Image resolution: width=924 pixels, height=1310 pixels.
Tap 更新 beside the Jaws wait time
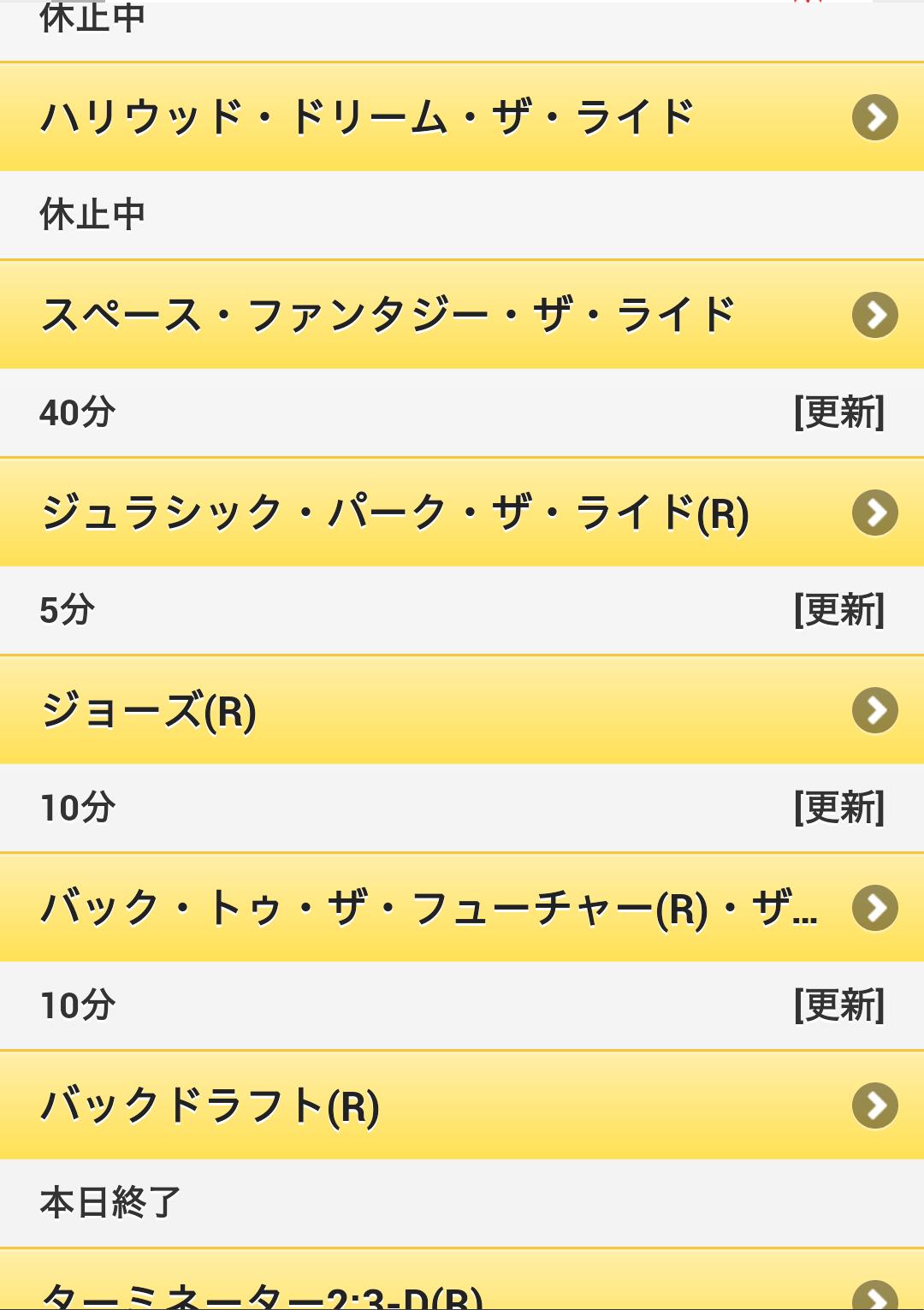[x=839, y=808]
